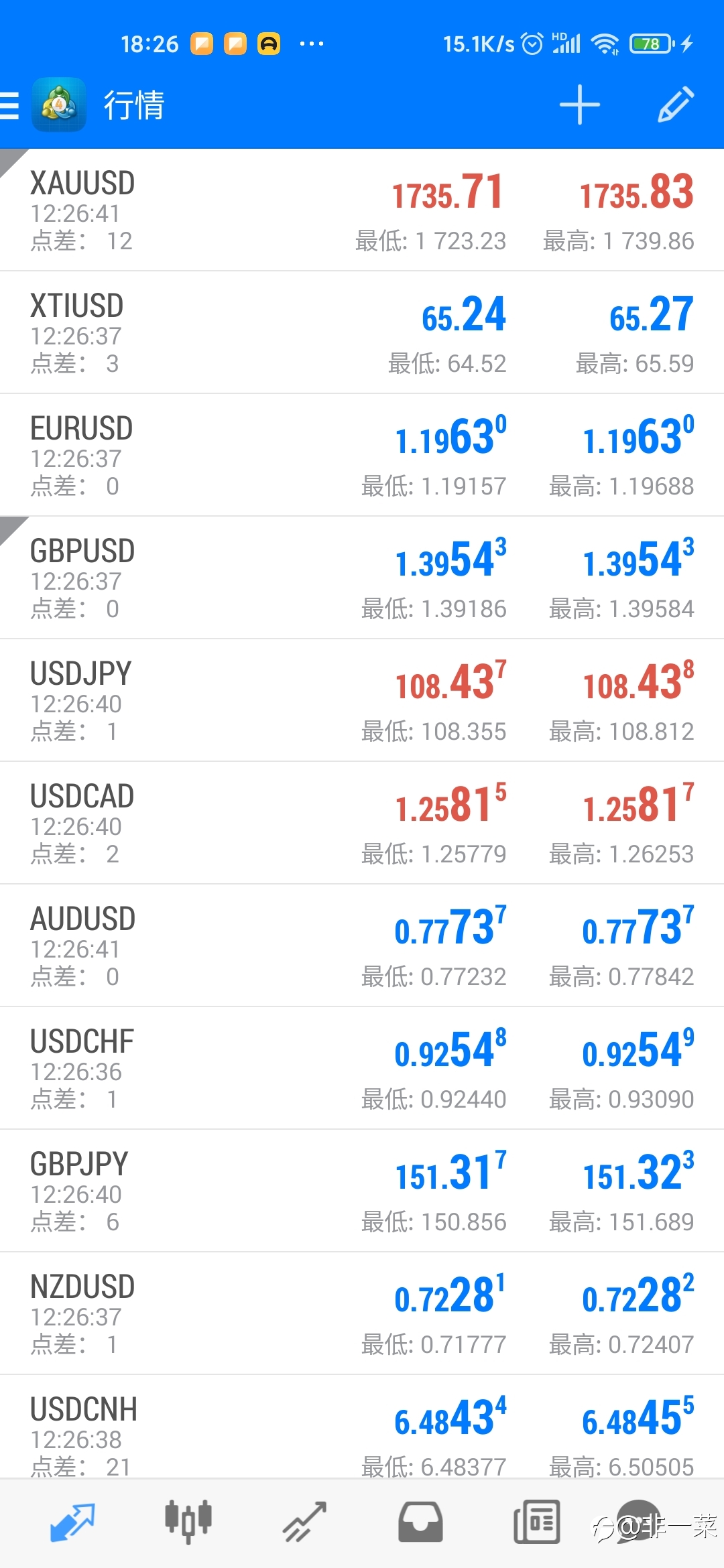724x1568 pixels.
Task: Open the history inbox tab
Action: (x=420, y=1522)
